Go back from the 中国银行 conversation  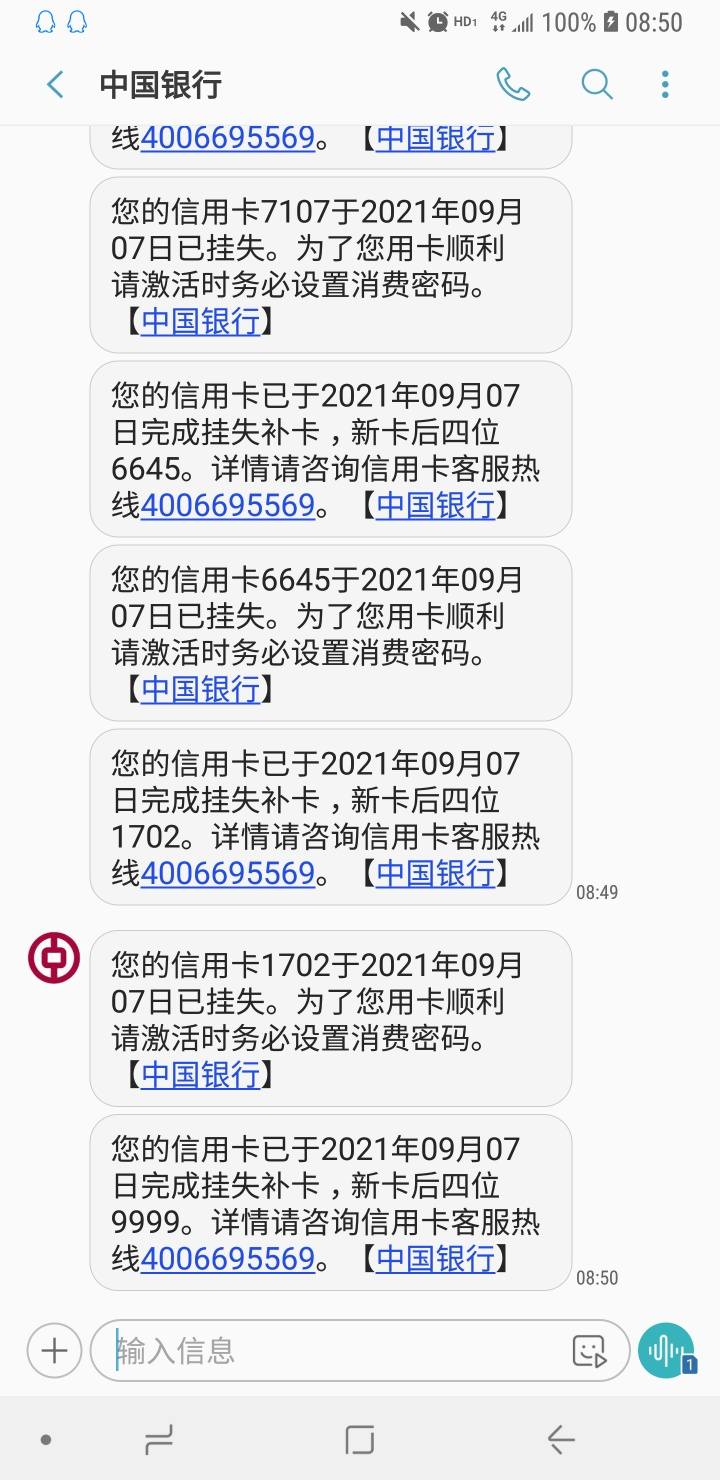55,85
